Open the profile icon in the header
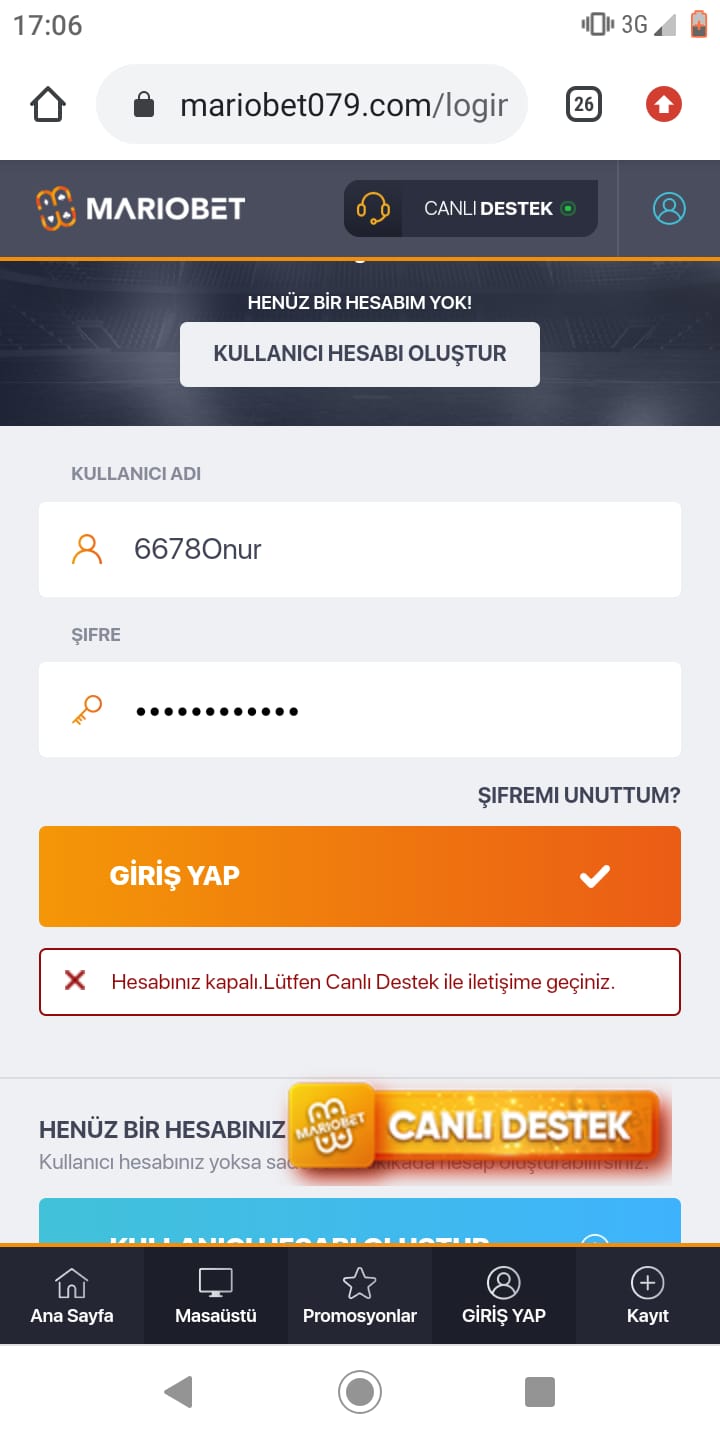Viewport: 720px width, 1440px height. pos(669,208)
